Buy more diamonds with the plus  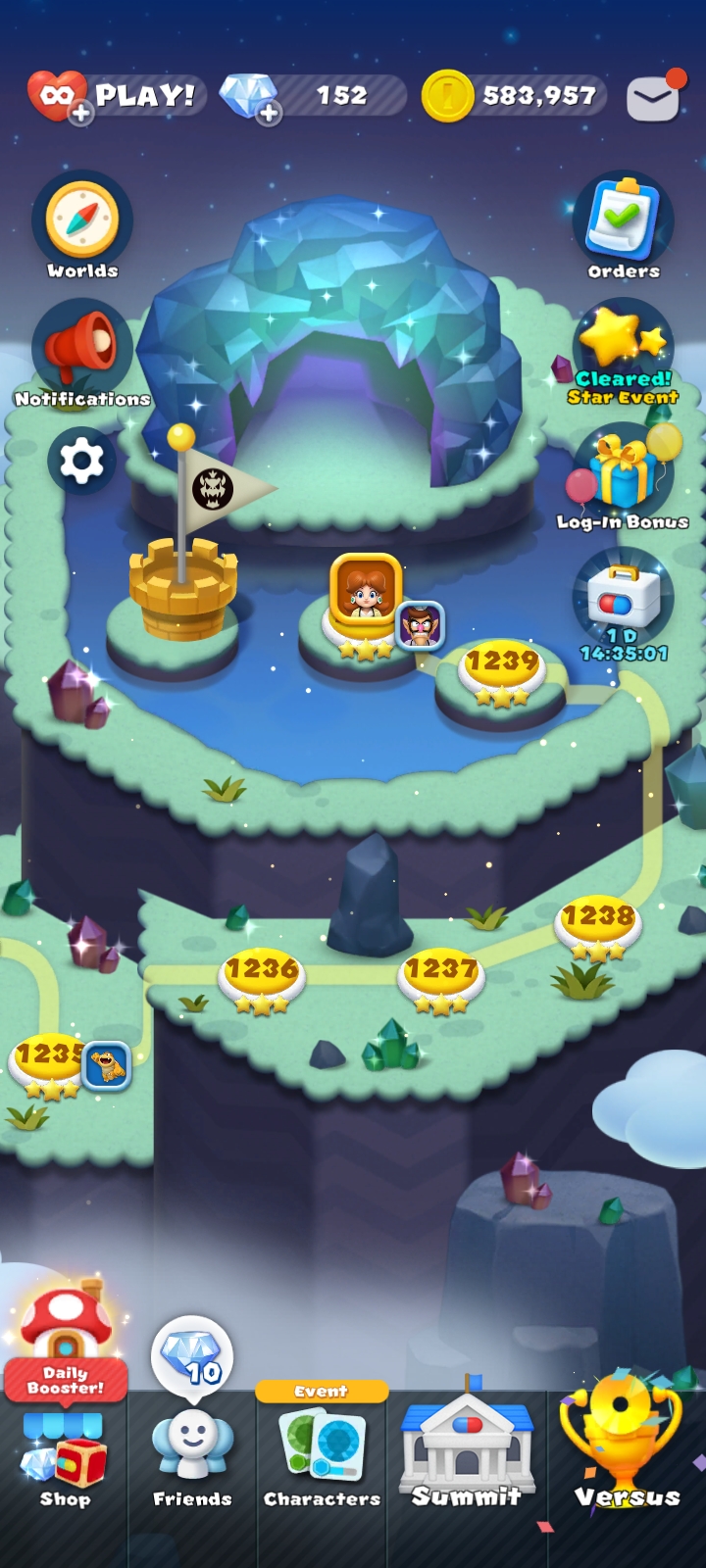click(269, 114)
